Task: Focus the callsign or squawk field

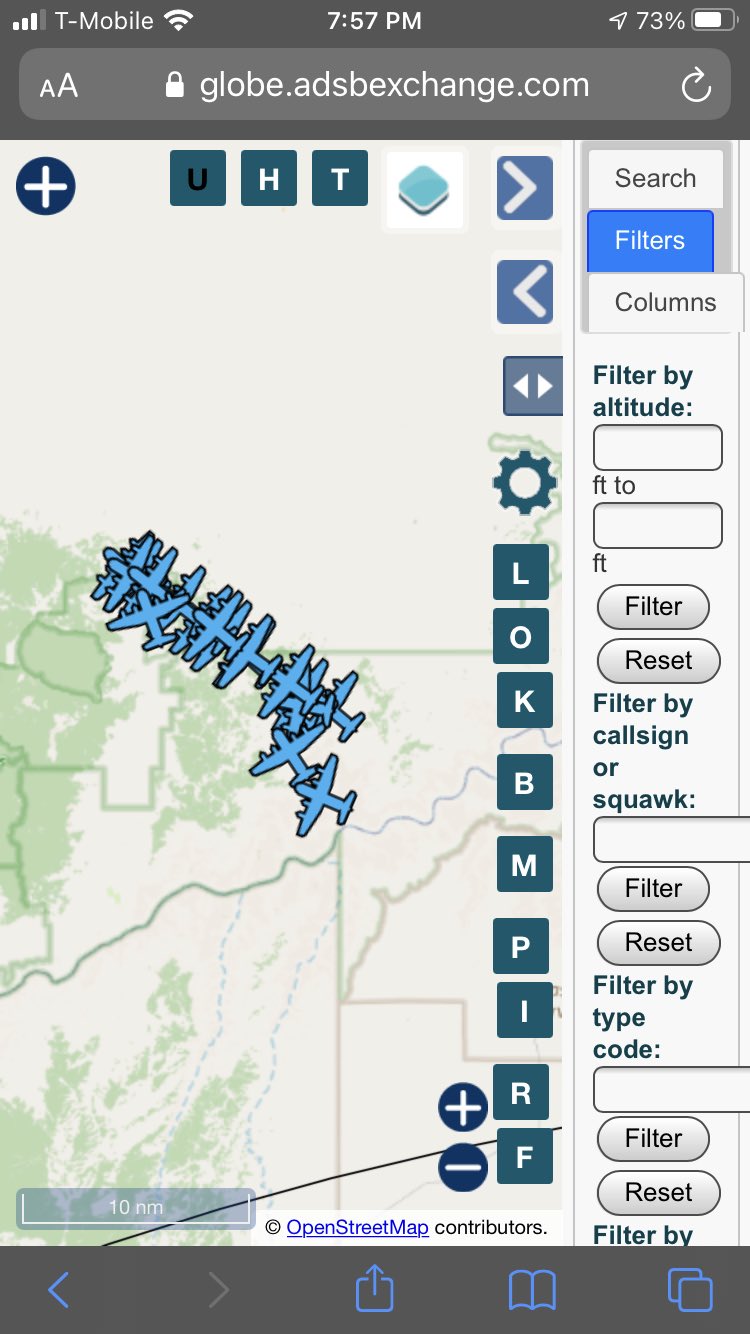Action: pyautogui.click(x=670, y=839)
